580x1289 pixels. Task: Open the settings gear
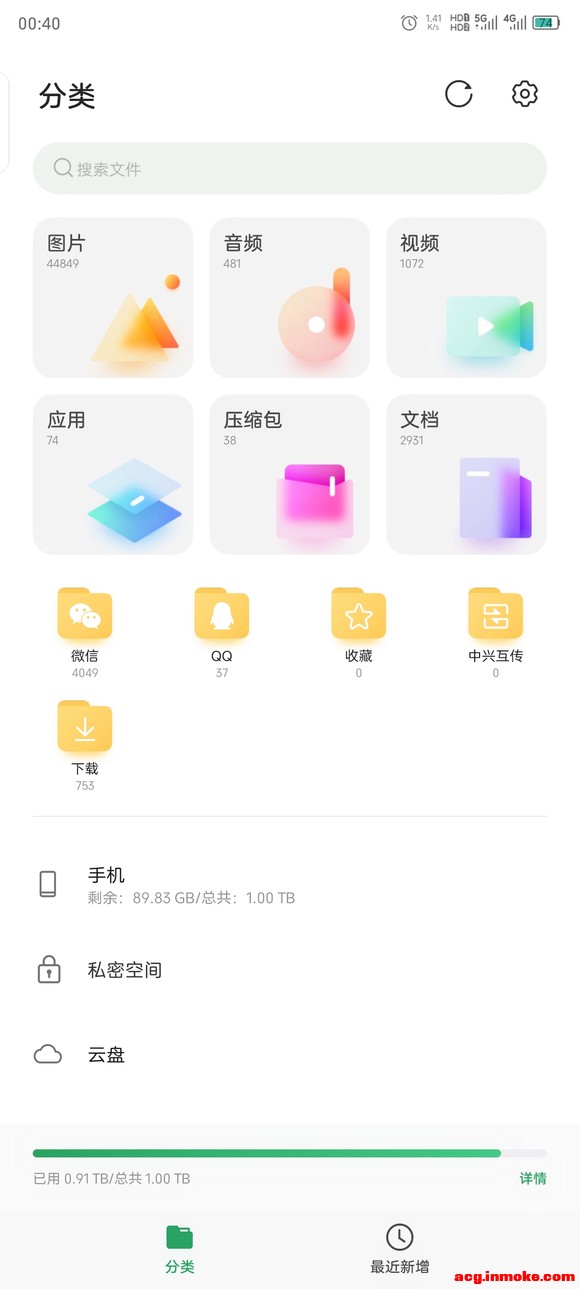coord(525,94)
